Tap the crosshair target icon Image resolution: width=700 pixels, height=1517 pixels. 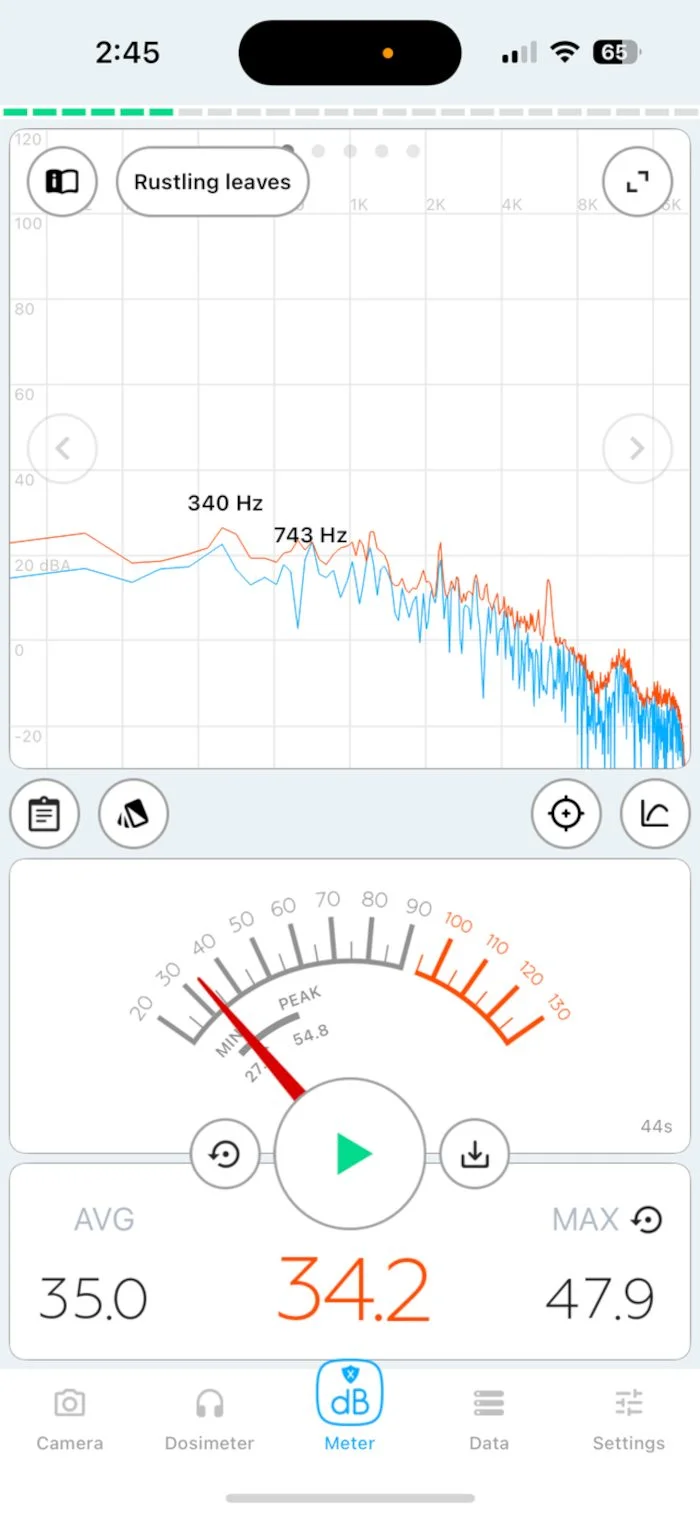566,814
